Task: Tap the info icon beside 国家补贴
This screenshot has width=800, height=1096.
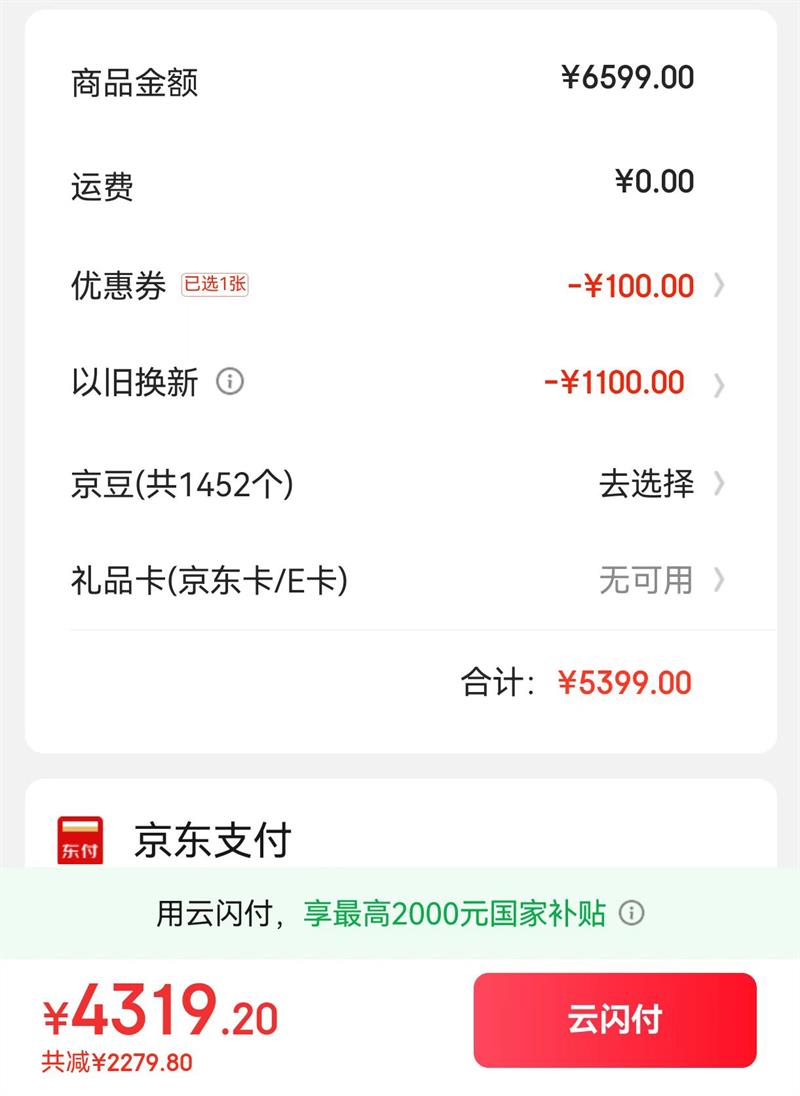Action: click(x=631, y=913)
